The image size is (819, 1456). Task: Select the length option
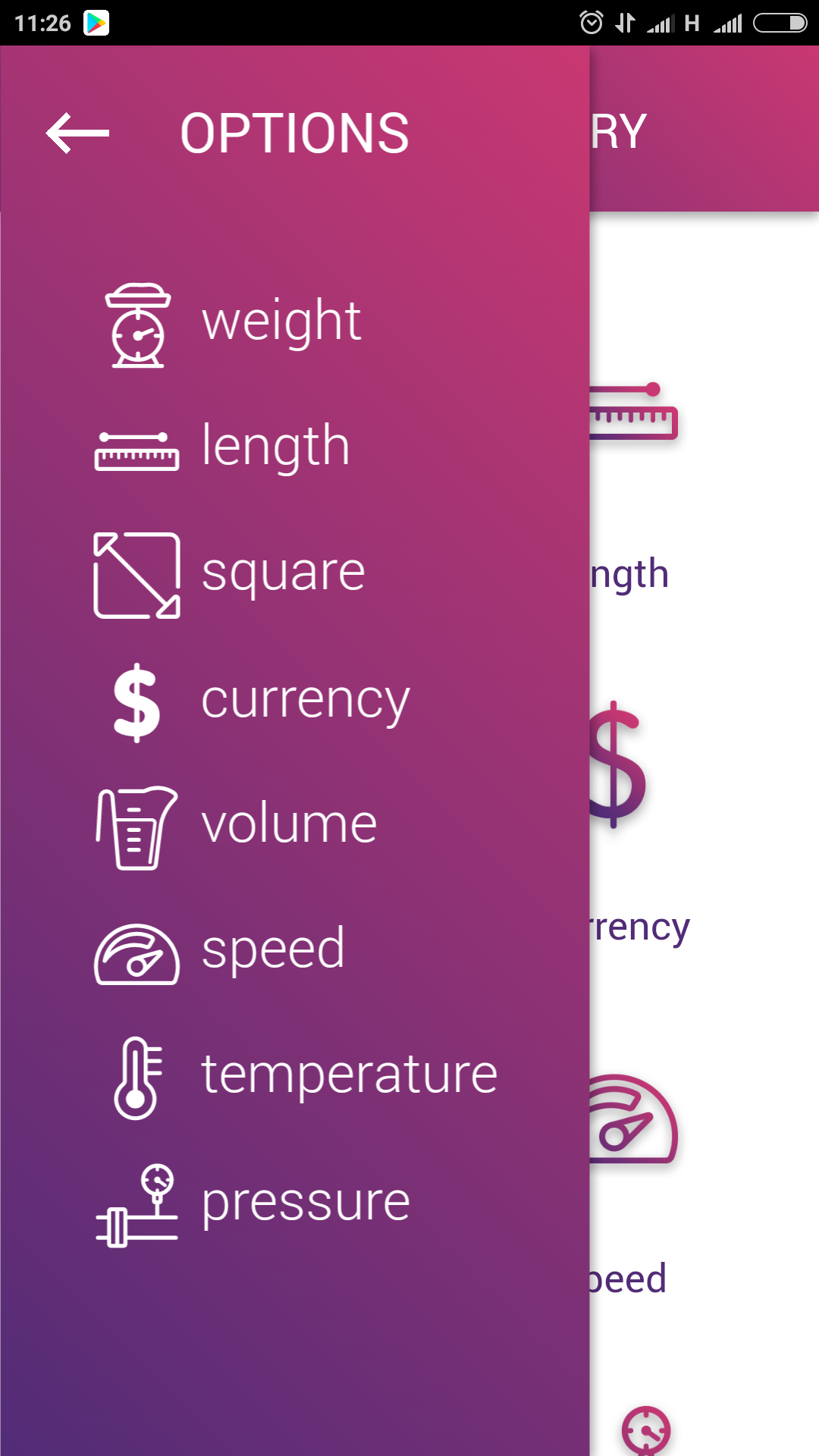tap(295, 448)
